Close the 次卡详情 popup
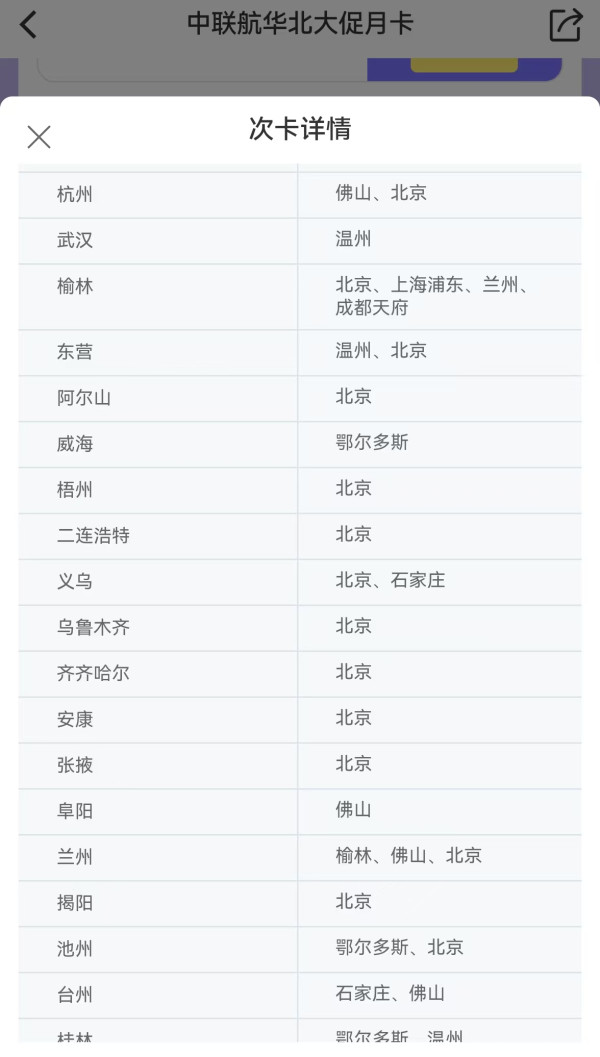Image resolution: width=600 pixels, height=1057 pixels. pos(39,137)
